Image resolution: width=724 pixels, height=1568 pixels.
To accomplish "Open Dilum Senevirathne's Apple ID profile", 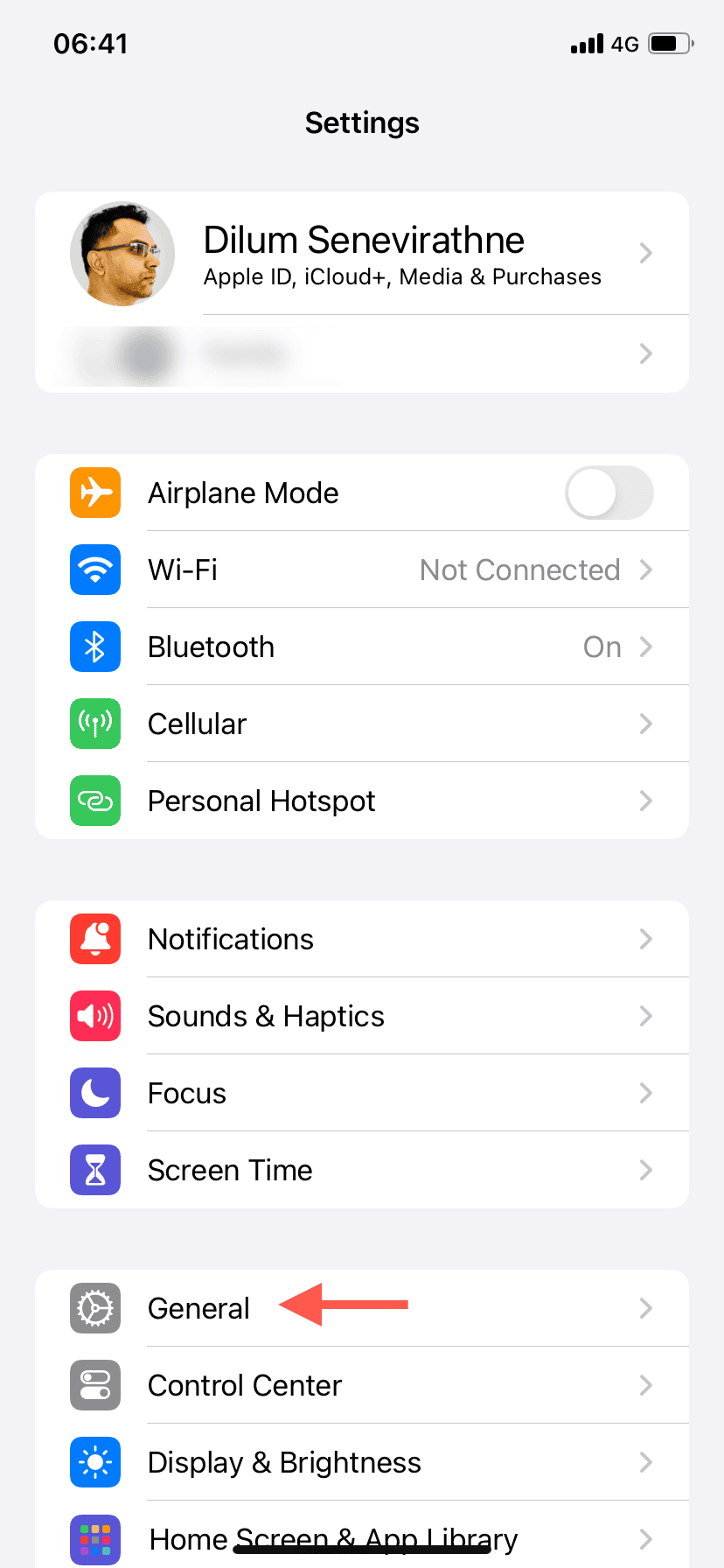I will pyautogui.click(x=362, y=254).
